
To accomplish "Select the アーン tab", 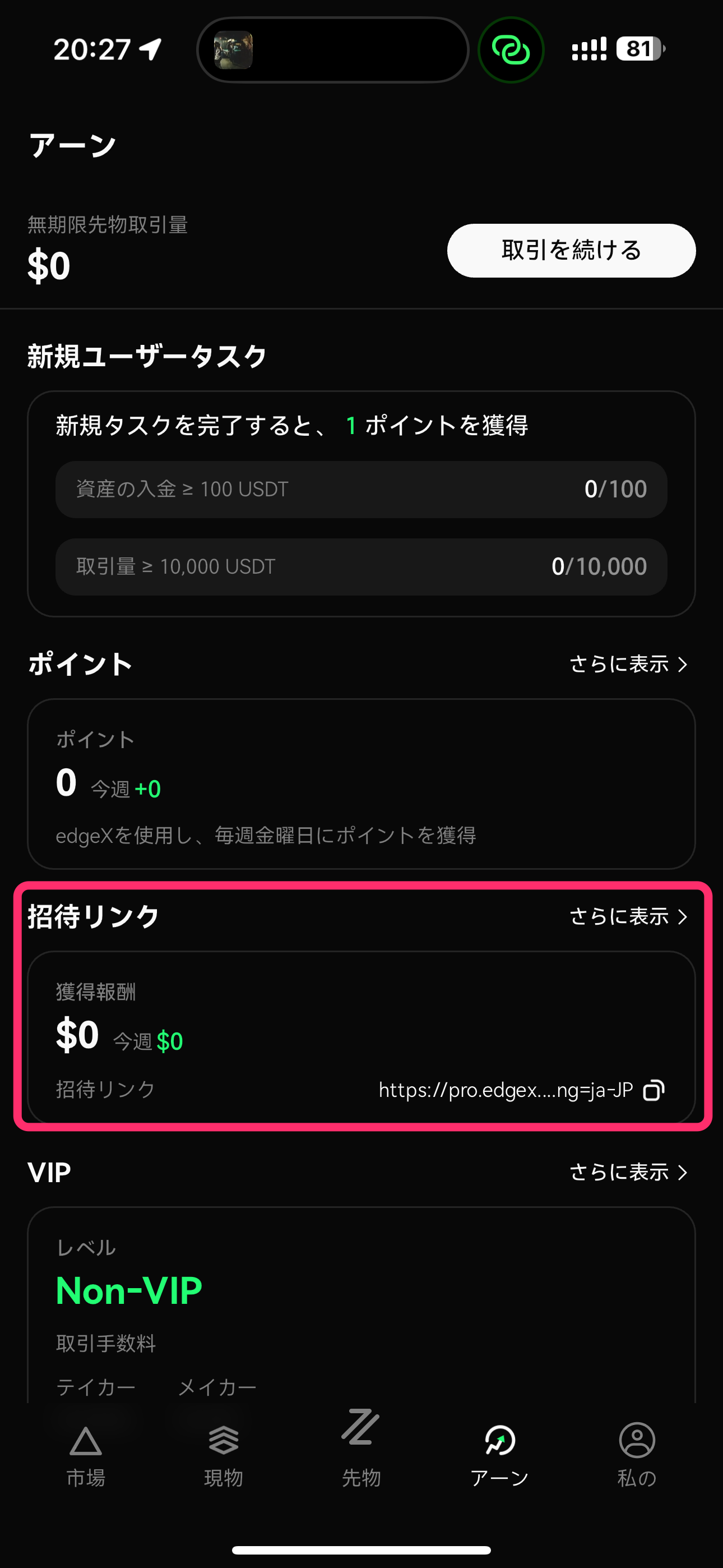I will pos(499,1456).
